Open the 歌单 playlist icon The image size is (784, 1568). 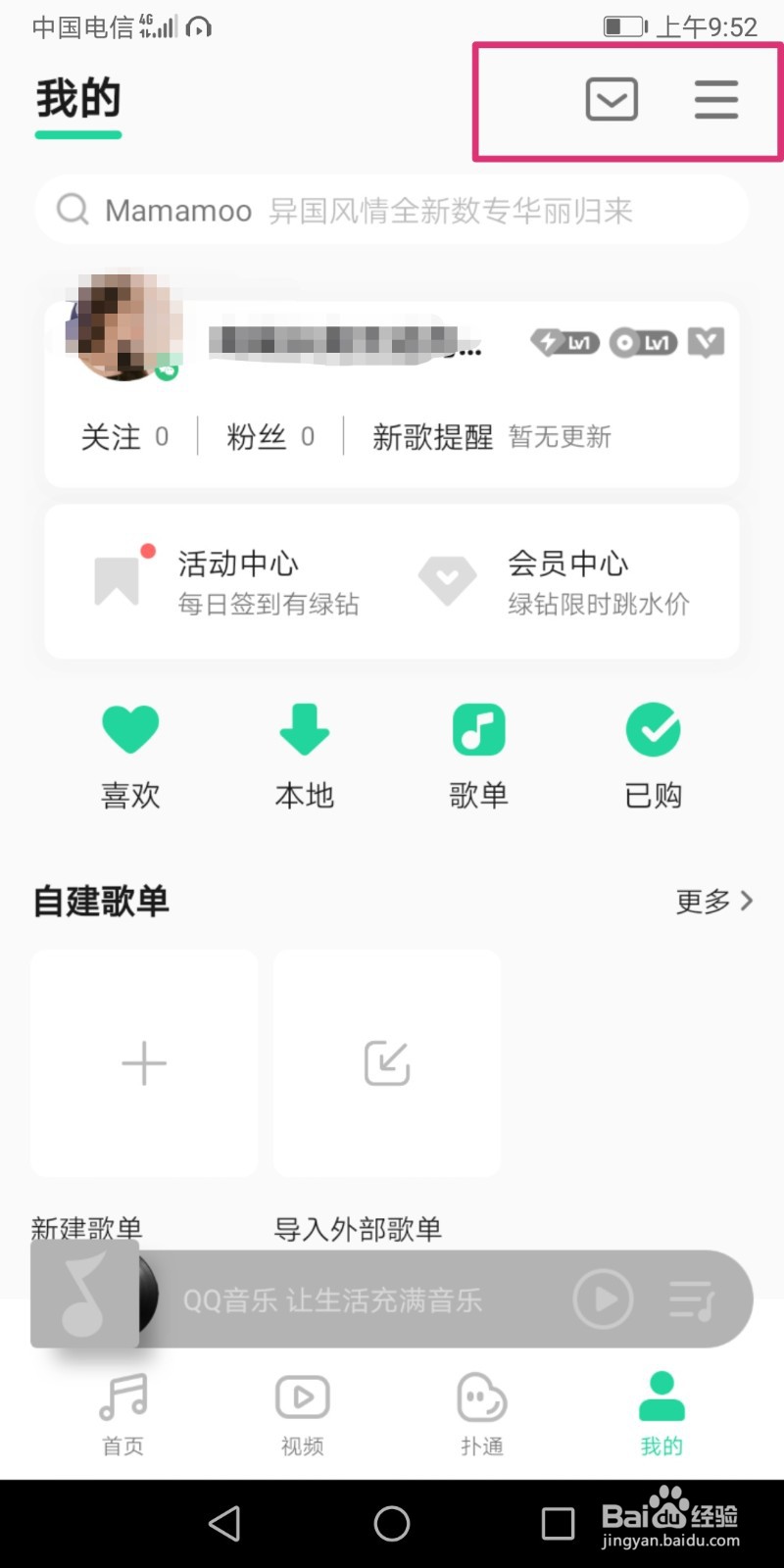click(x=478, y=729)
